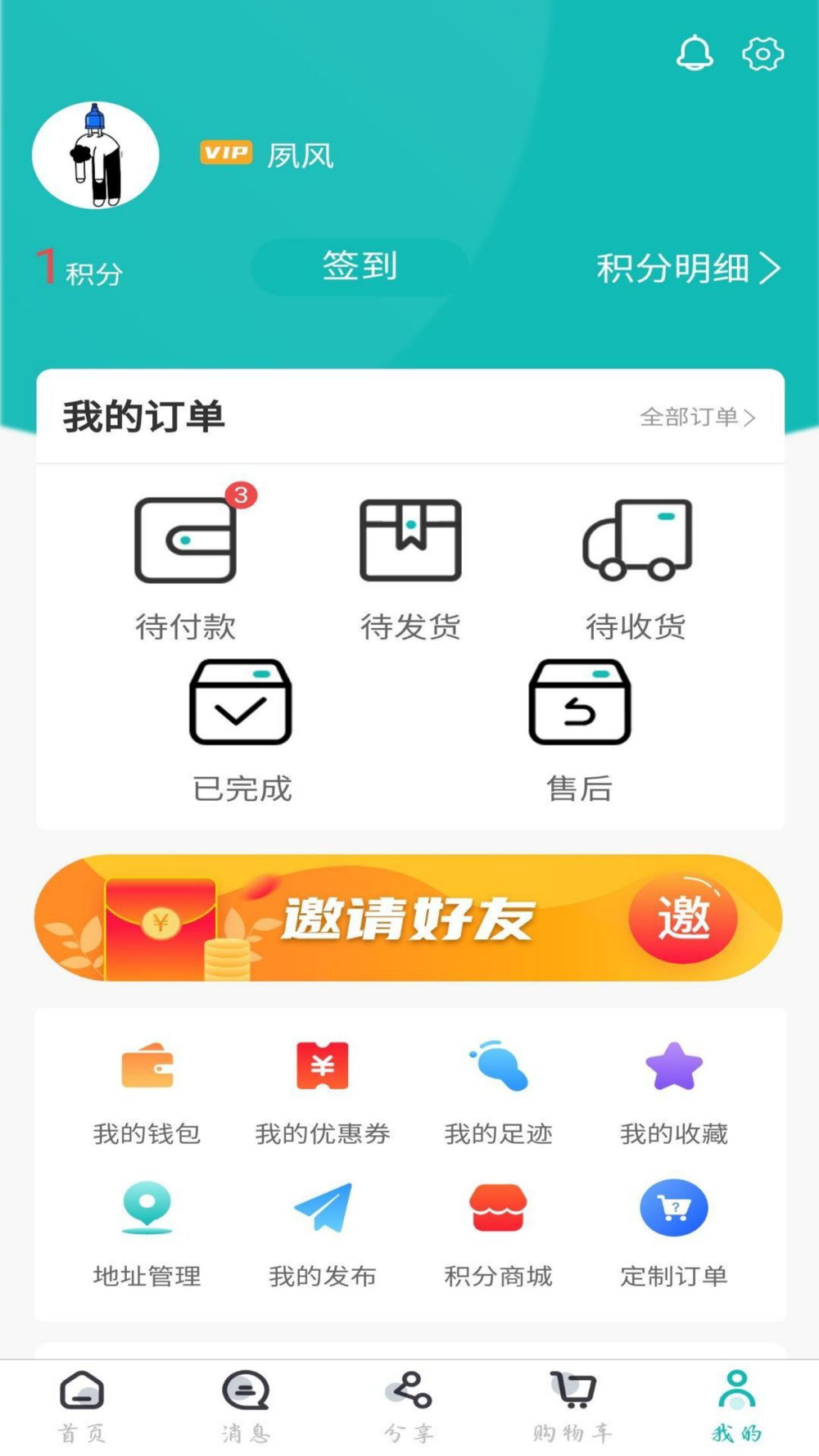Tap the 邀请好友 invite friends banner
This screenshot has height=1456, width=819.
(409, 918)
